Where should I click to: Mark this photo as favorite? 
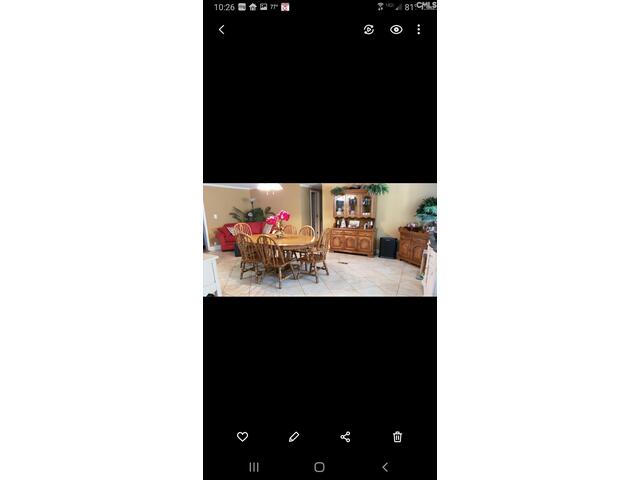tap(242, 437)
